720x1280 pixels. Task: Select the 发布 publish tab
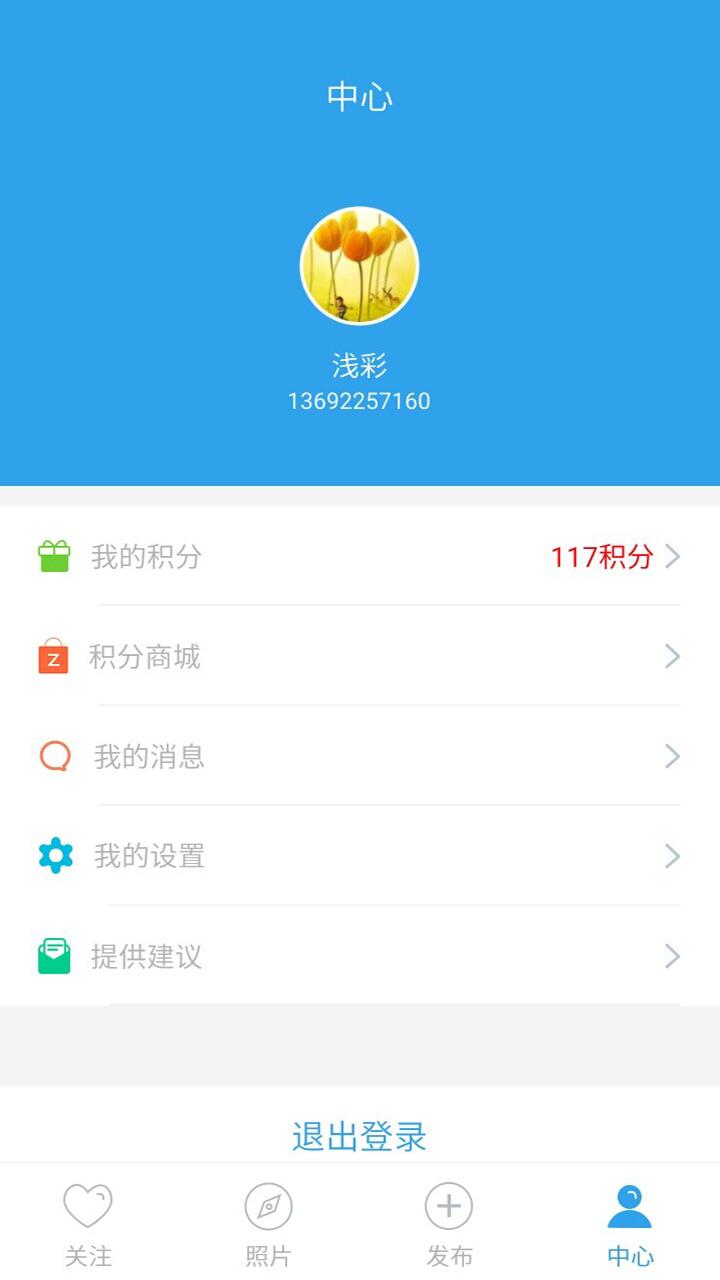pos(449,1222)
